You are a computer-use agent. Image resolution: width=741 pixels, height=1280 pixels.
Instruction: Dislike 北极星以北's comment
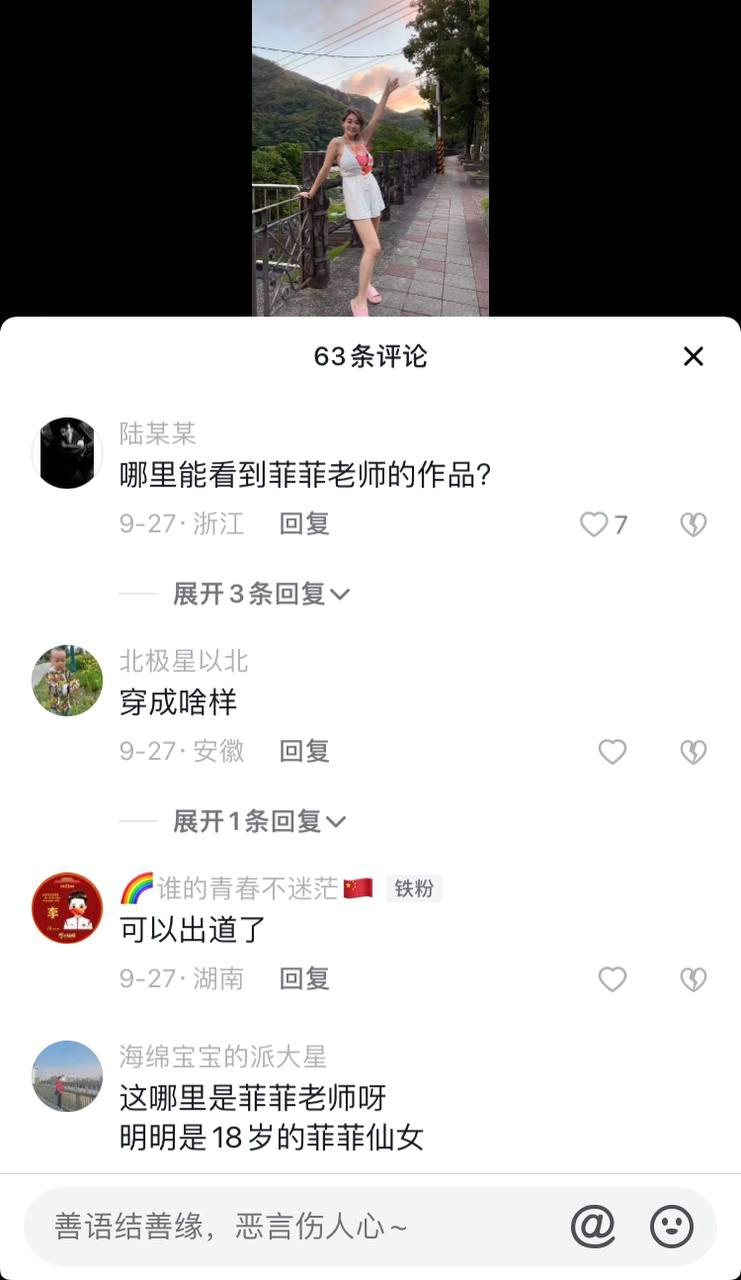(693, 752)
